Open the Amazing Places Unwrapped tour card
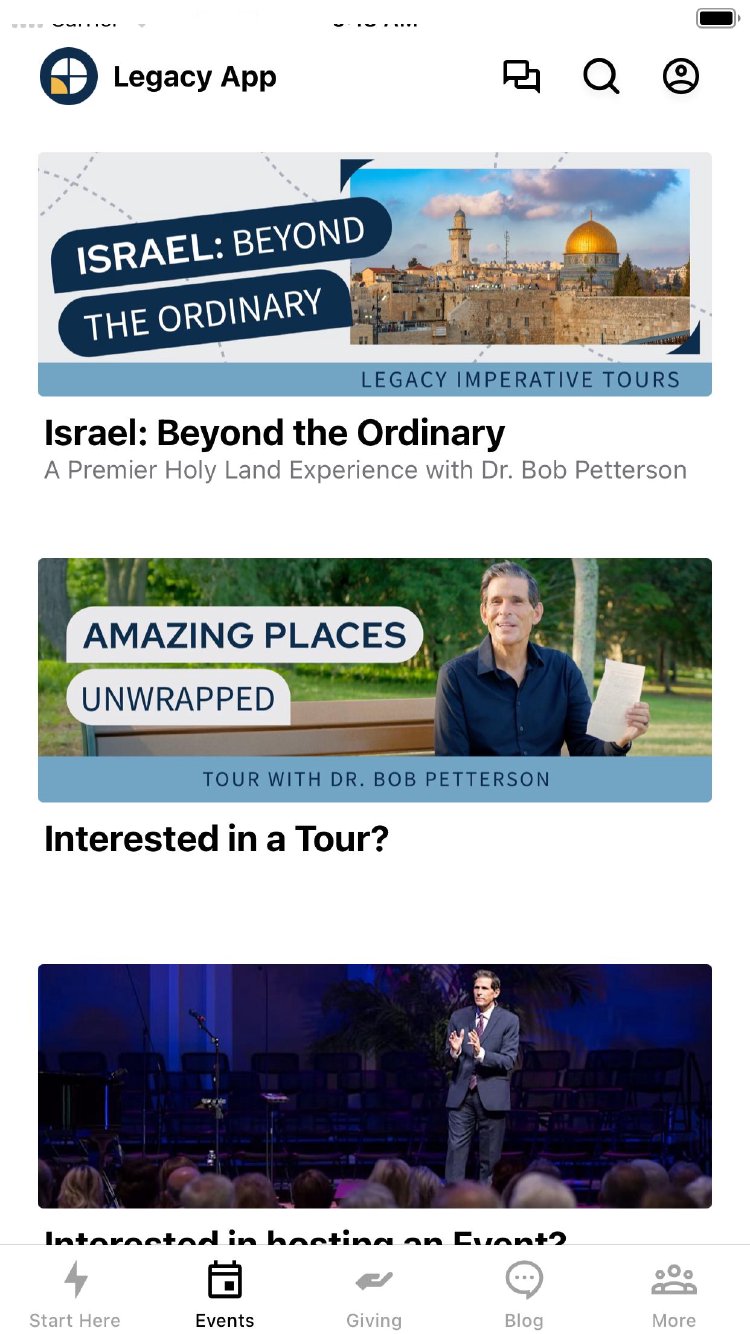The image size is (750, 1334). (375, 680)
